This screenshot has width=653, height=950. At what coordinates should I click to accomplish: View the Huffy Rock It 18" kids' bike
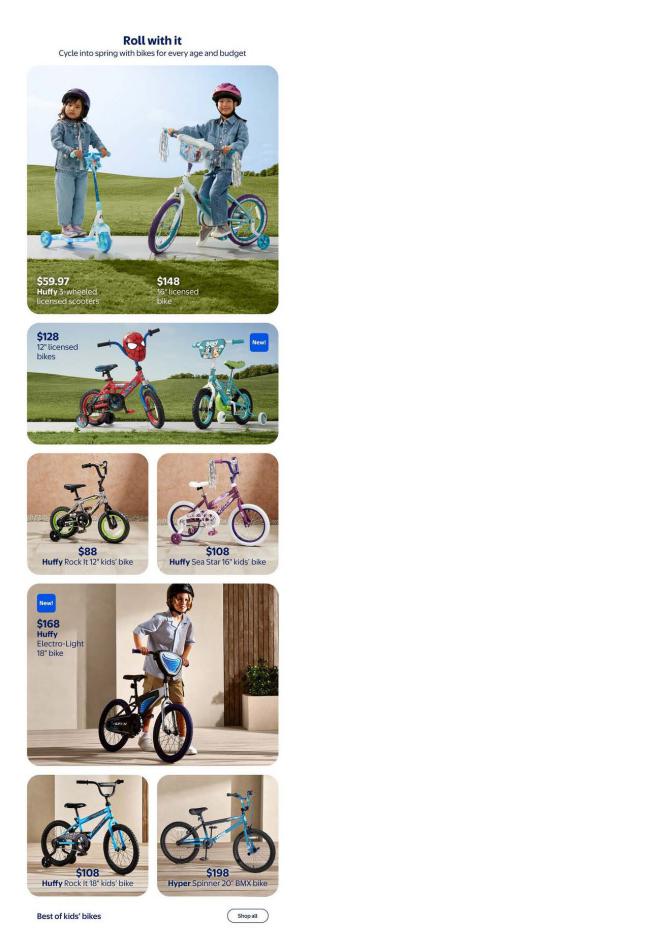coord(88,836)
